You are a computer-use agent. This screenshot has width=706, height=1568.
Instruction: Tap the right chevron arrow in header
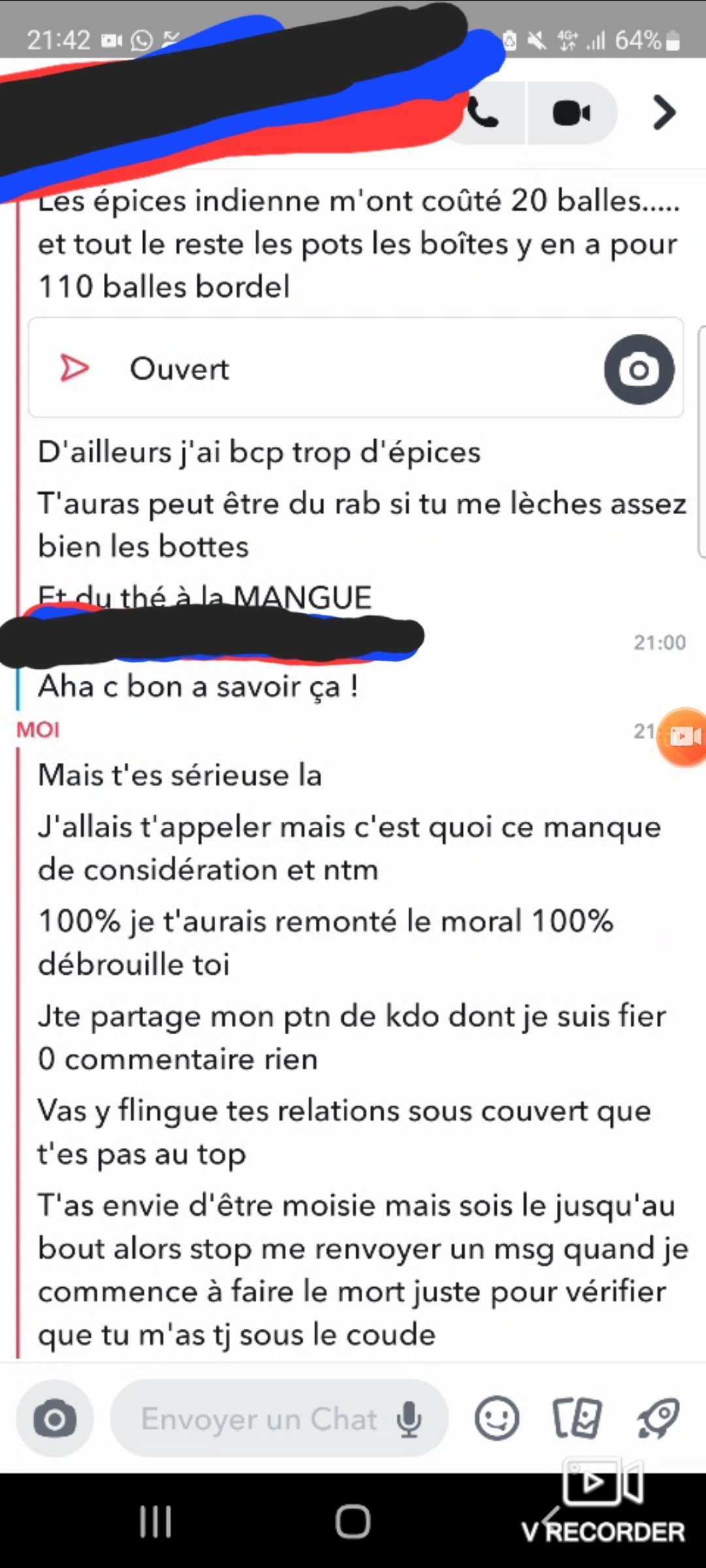[x=664, y=113]
